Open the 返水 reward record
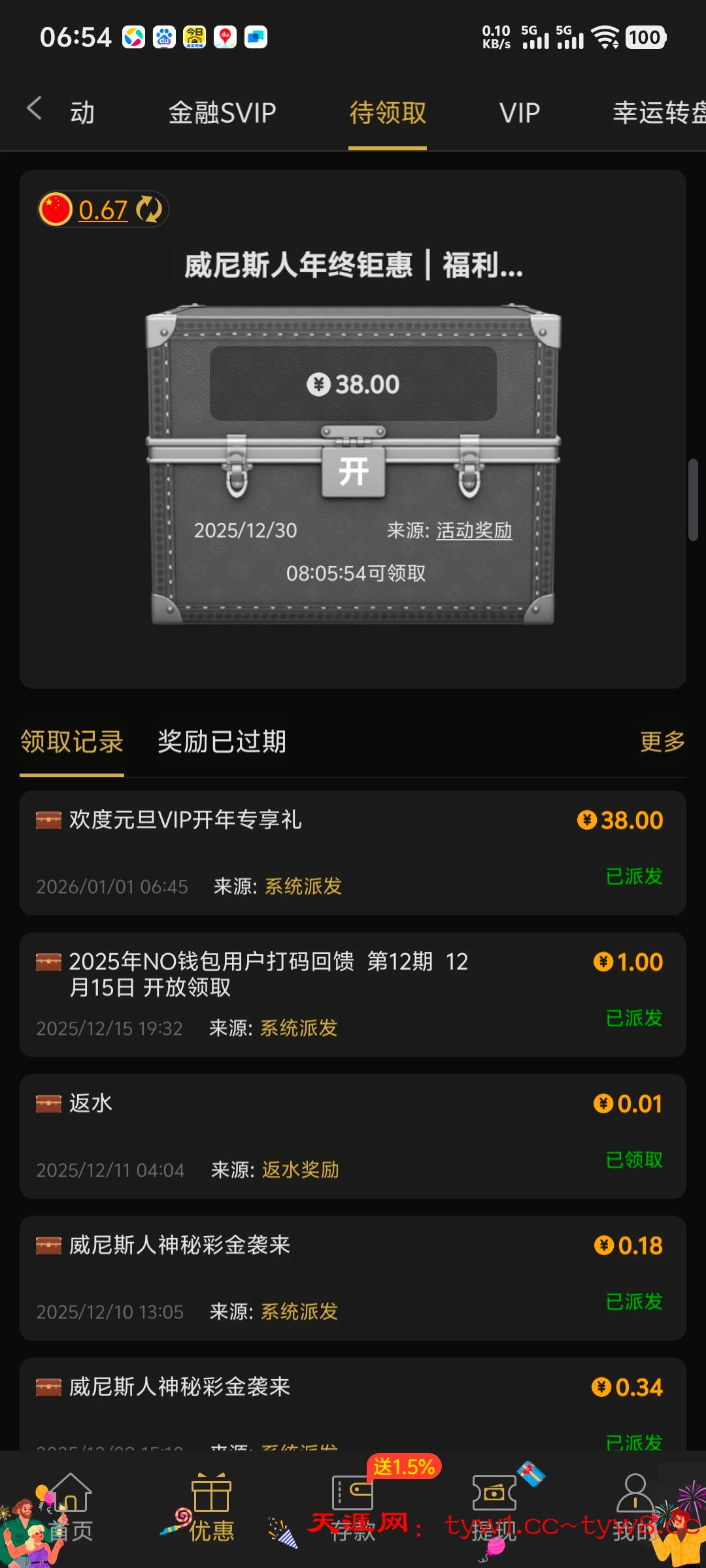Image resolution: width=706 pixels, height=1568 pixels. [353, 1135]
